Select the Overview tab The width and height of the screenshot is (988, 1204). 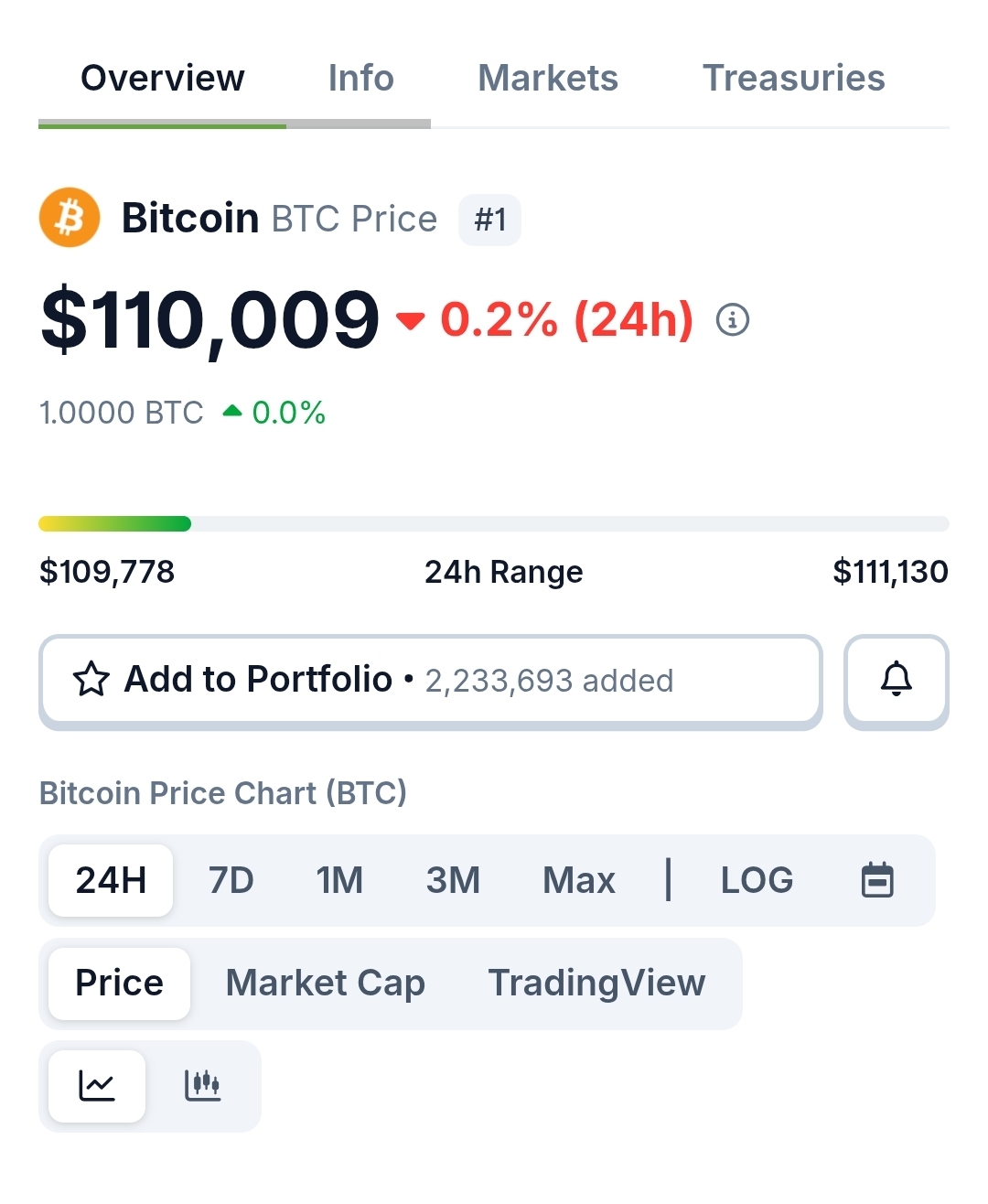163,79
